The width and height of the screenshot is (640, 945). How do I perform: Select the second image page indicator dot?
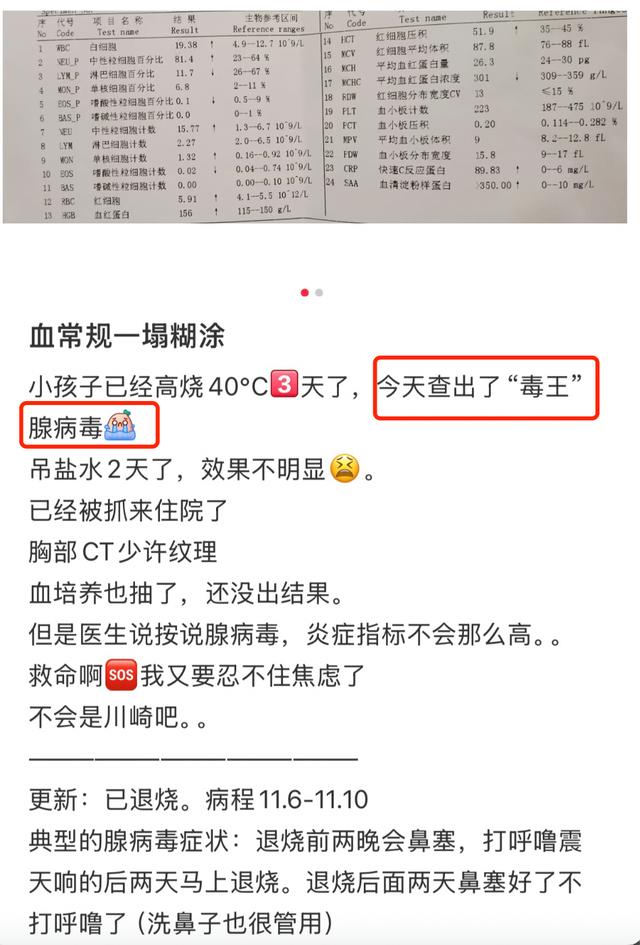click(x=319, y=293)
